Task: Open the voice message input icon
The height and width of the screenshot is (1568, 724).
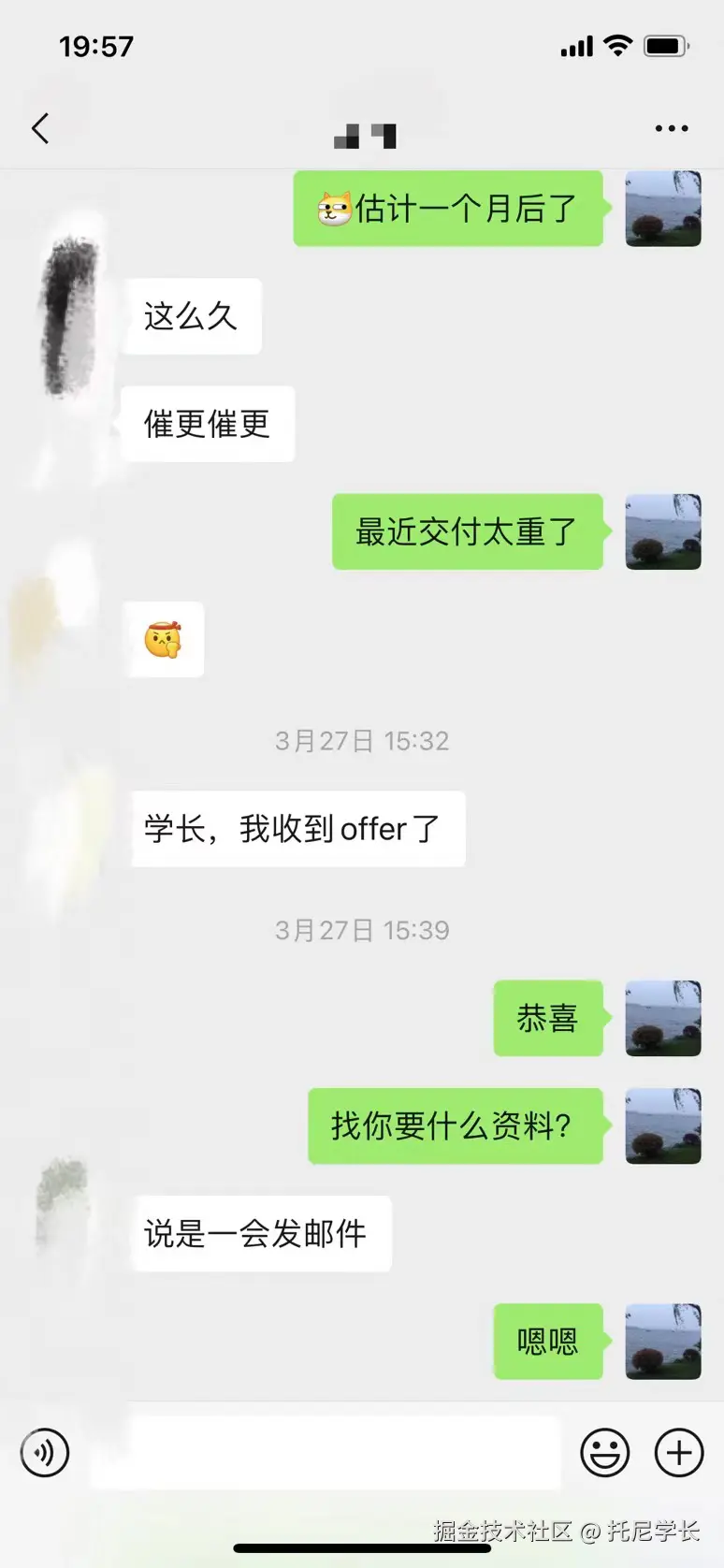Action: pyautogui.click(x=44, y=1452)
